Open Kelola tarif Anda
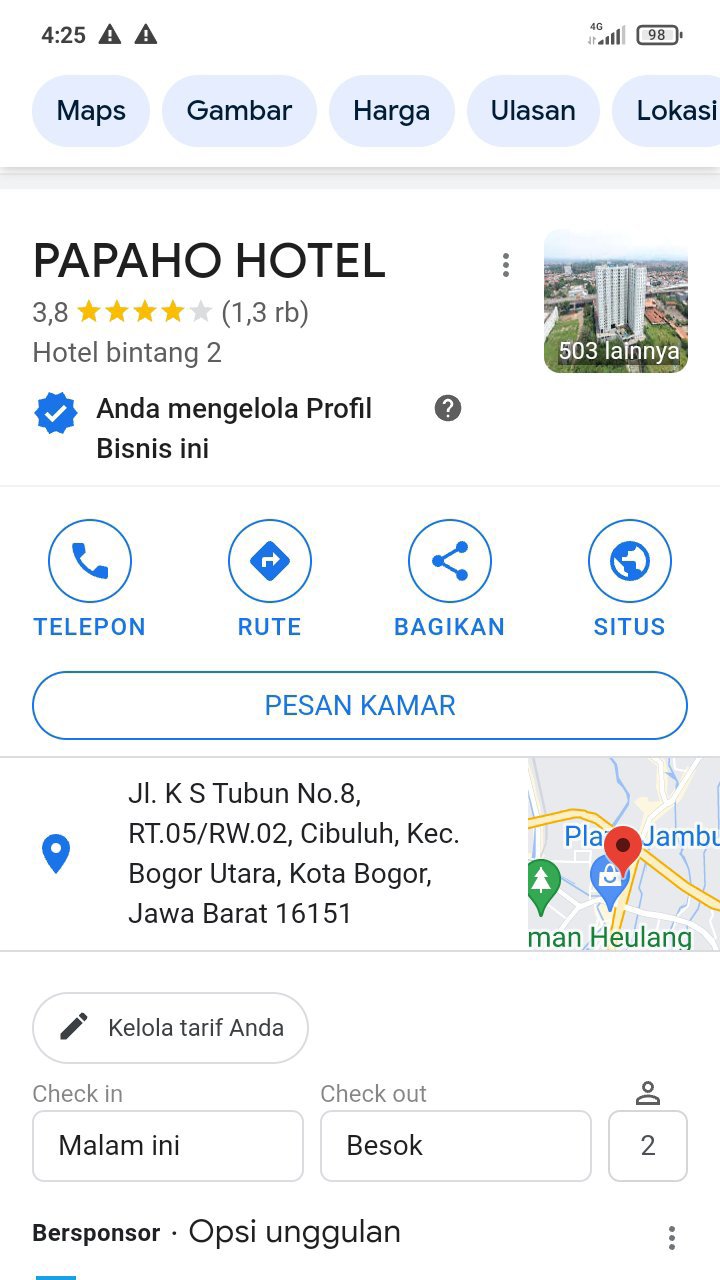 tap(171, 1027)
